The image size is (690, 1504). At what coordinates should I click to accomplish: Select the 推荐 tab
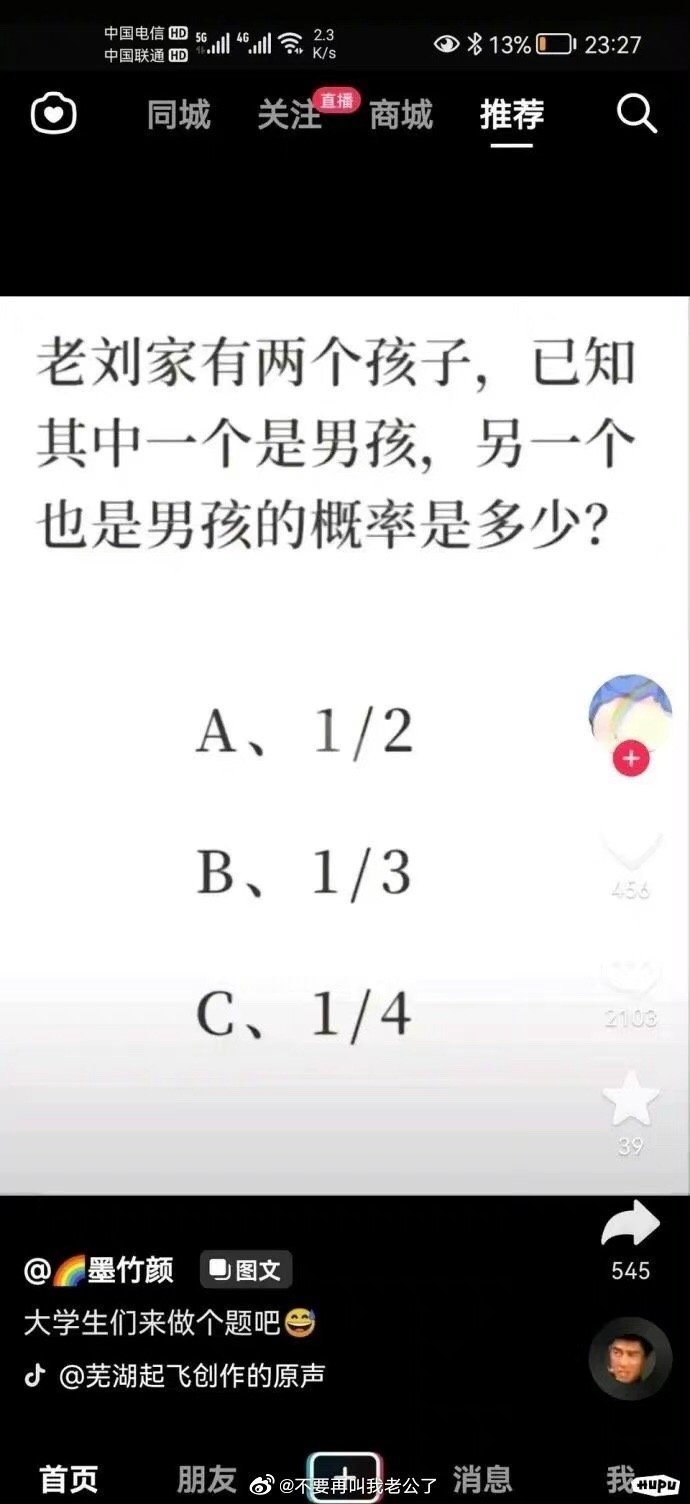pyautogui.click(x=512, y=115)
